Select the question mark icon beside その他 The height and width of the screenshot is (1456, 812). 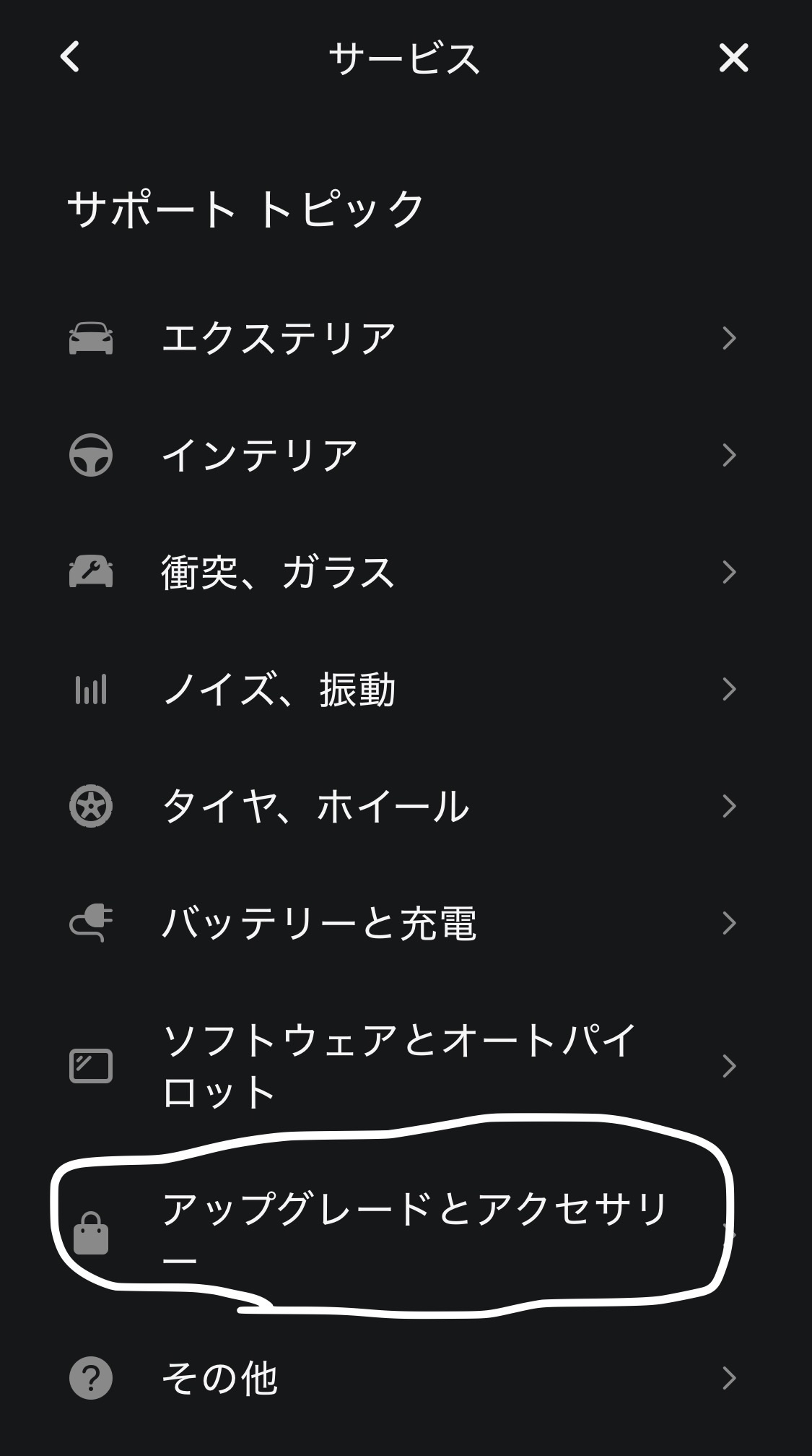click(92, 1377)
